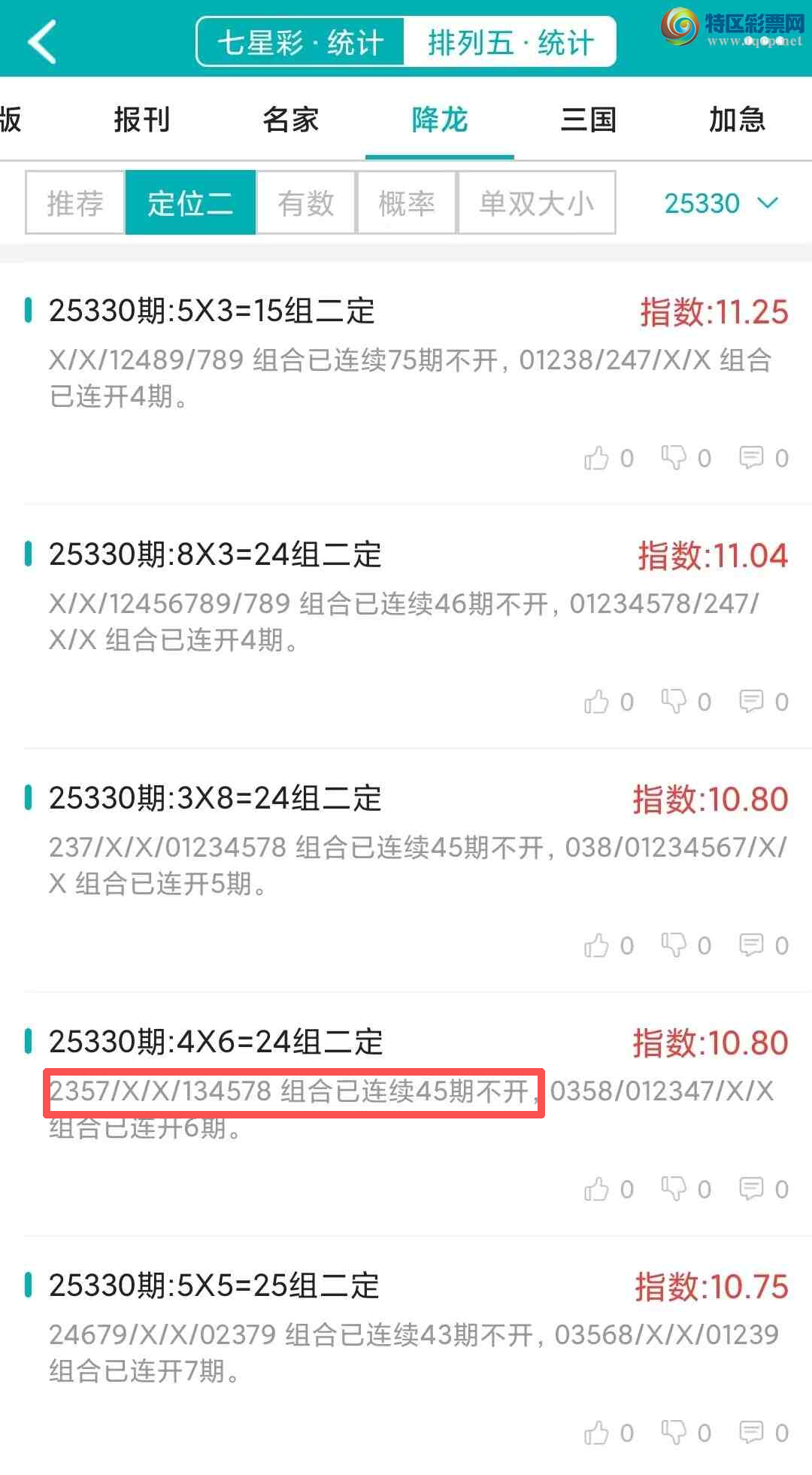This screenshot has width=812, height=1475.
Task: Dislike the 5X5=25 combination post
Action: point(675,1433)
